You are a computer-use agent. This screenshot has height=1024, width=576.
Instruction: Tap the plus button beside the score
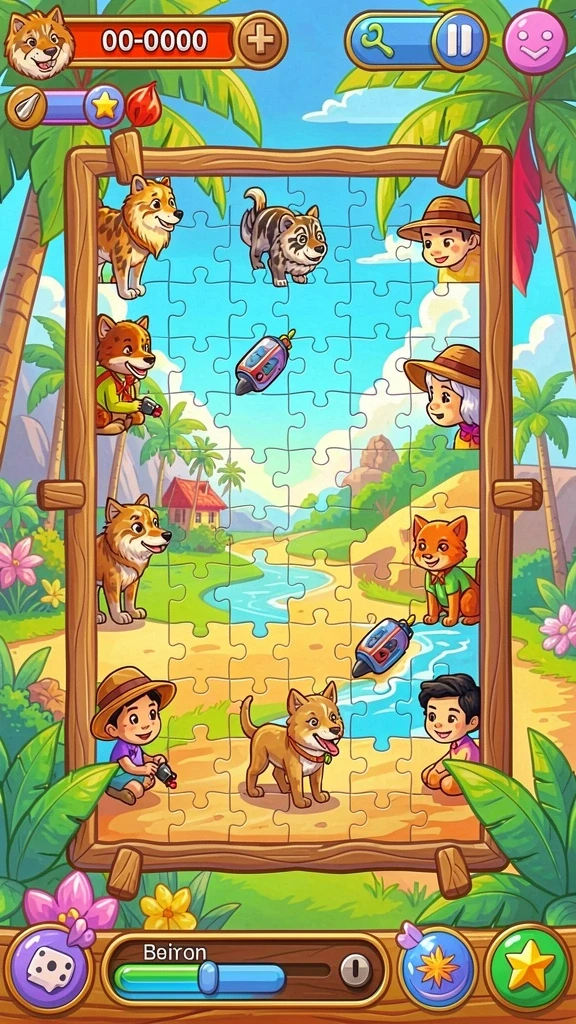click(261, 40)
